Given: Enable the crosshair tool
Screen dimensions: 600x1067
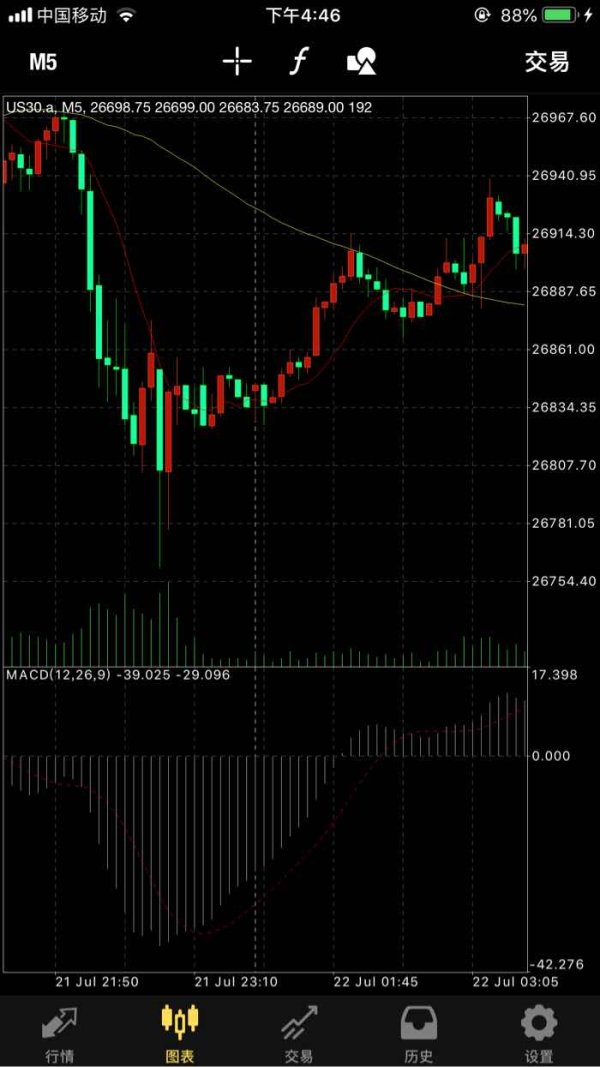Looking at the screenshot, I should (237, 62).
